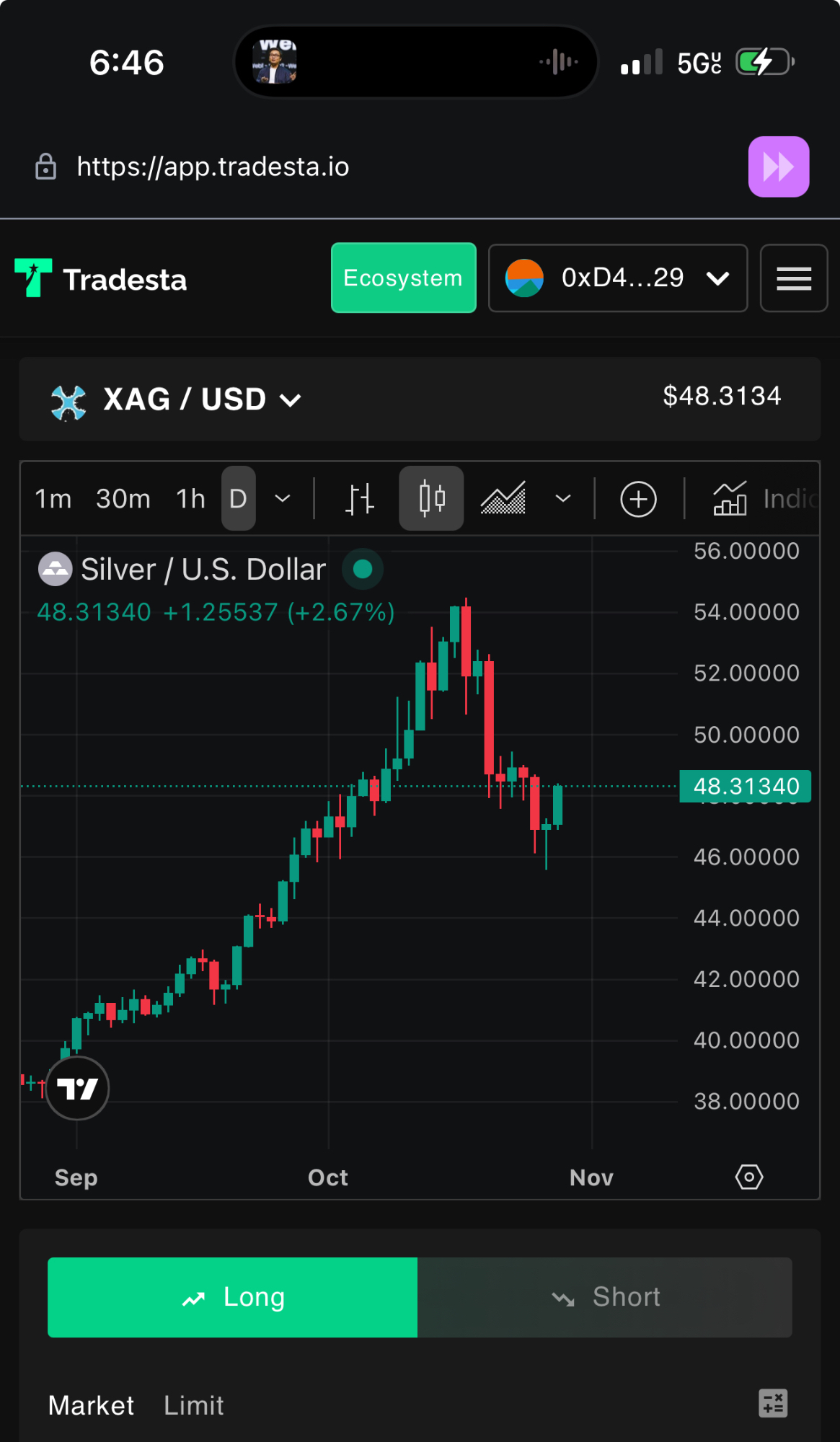Expand more chart styles chevron
This screenshot has width=840, height=1442.
coord(563,498)
